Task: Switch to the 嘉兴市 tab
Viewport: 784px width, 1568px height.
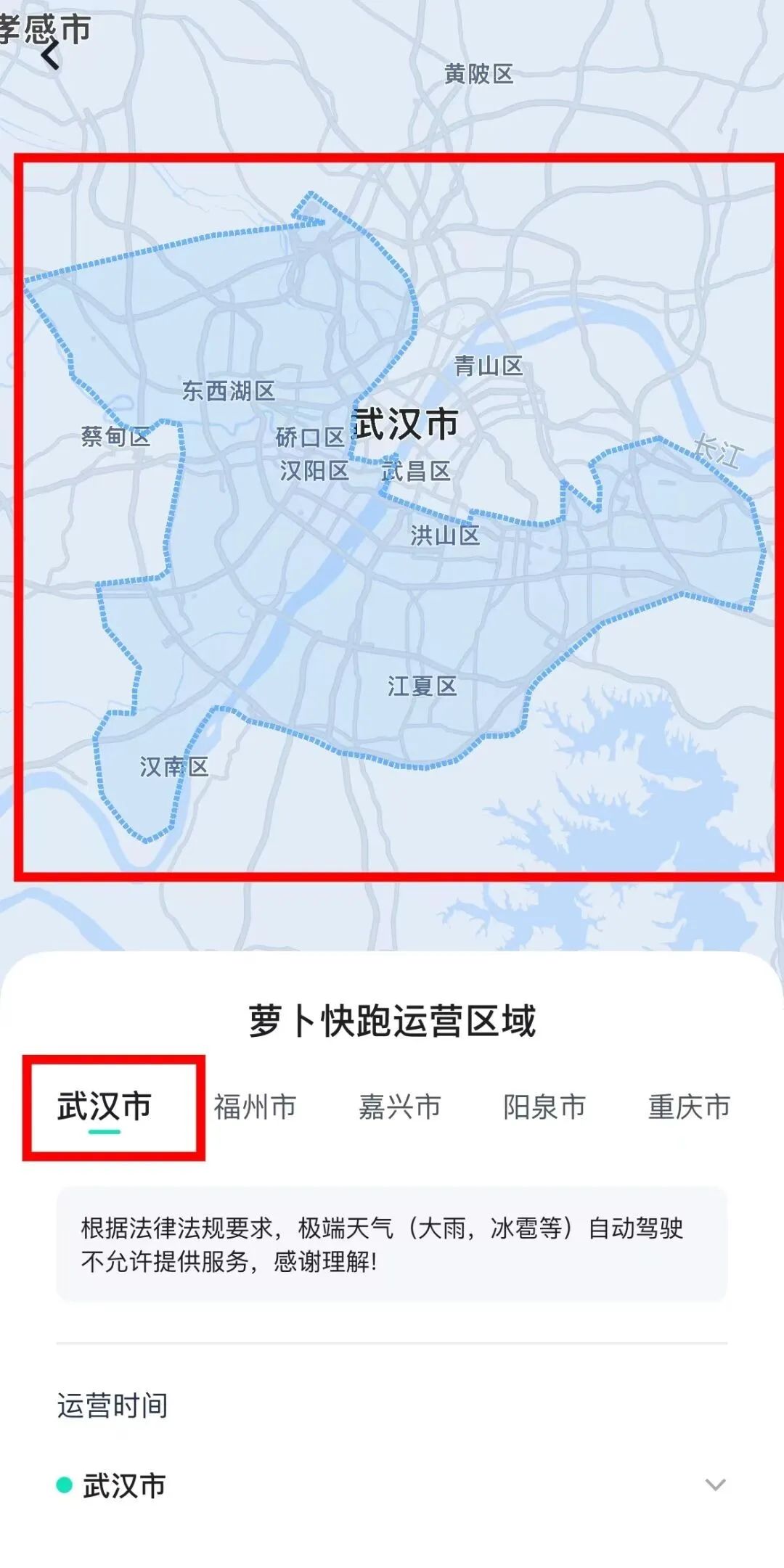Action: 399,1107
